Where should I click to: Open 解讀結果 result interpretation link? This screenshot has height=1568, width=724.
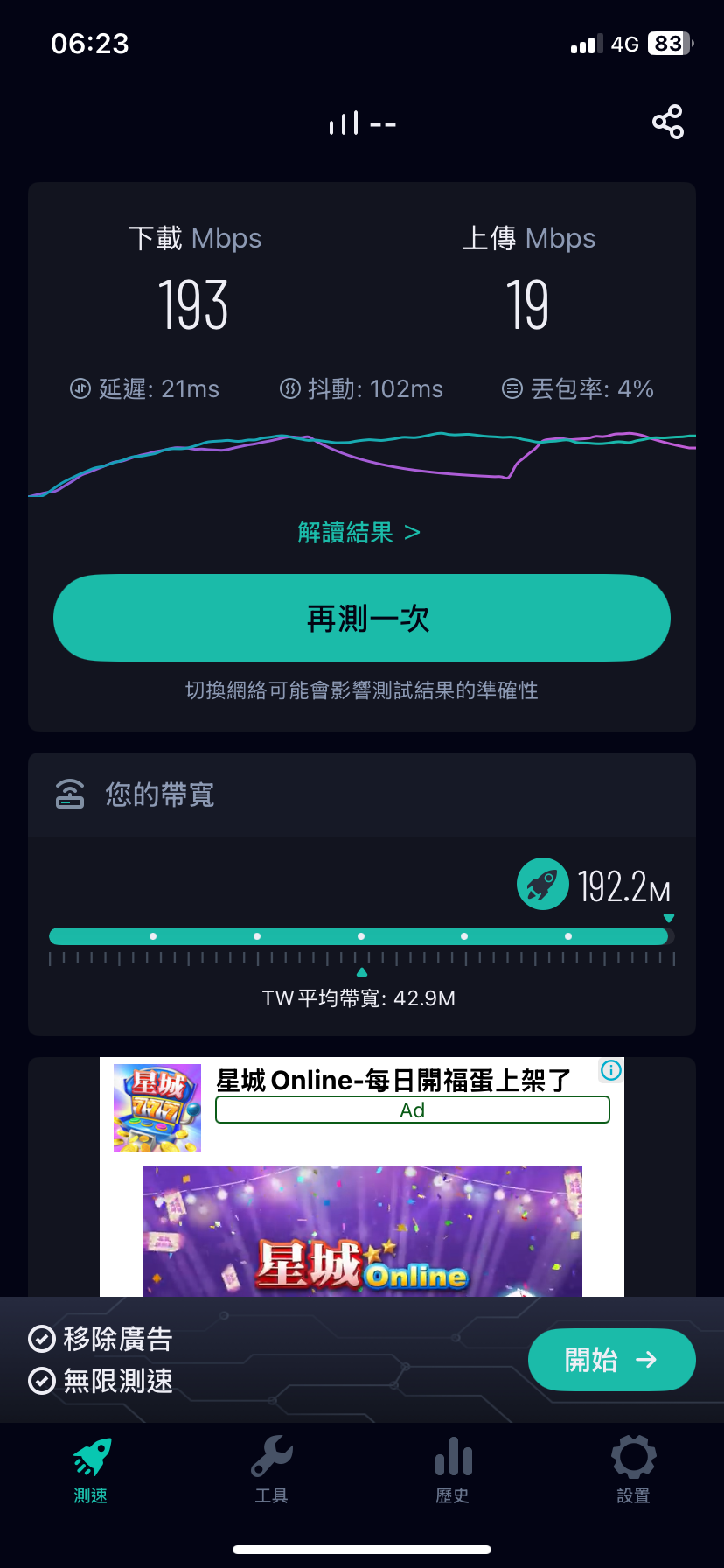click(x=359, y=532)
